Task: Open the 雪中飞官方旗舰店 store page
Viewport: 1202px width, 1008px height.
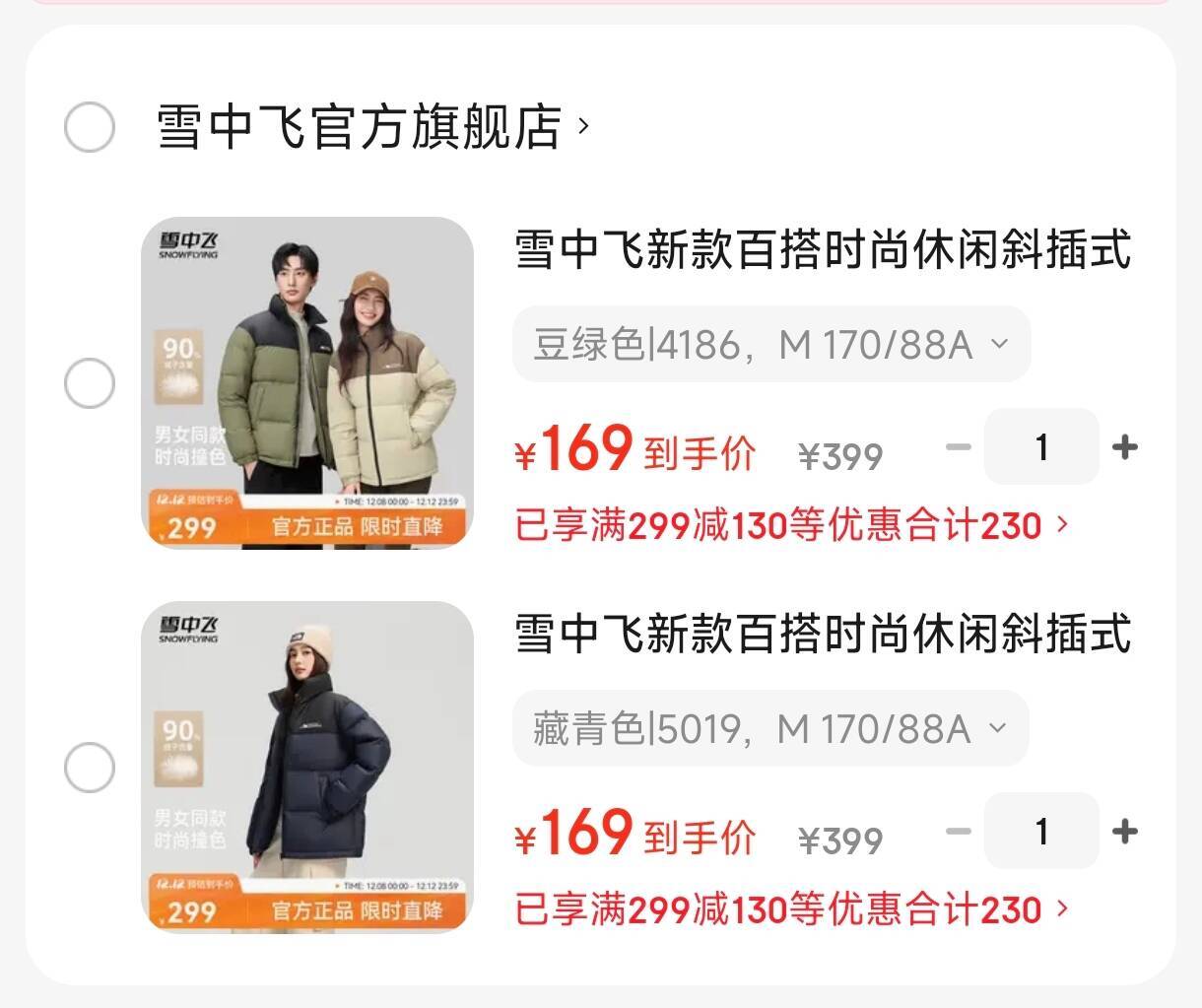Action: (372, 127)
